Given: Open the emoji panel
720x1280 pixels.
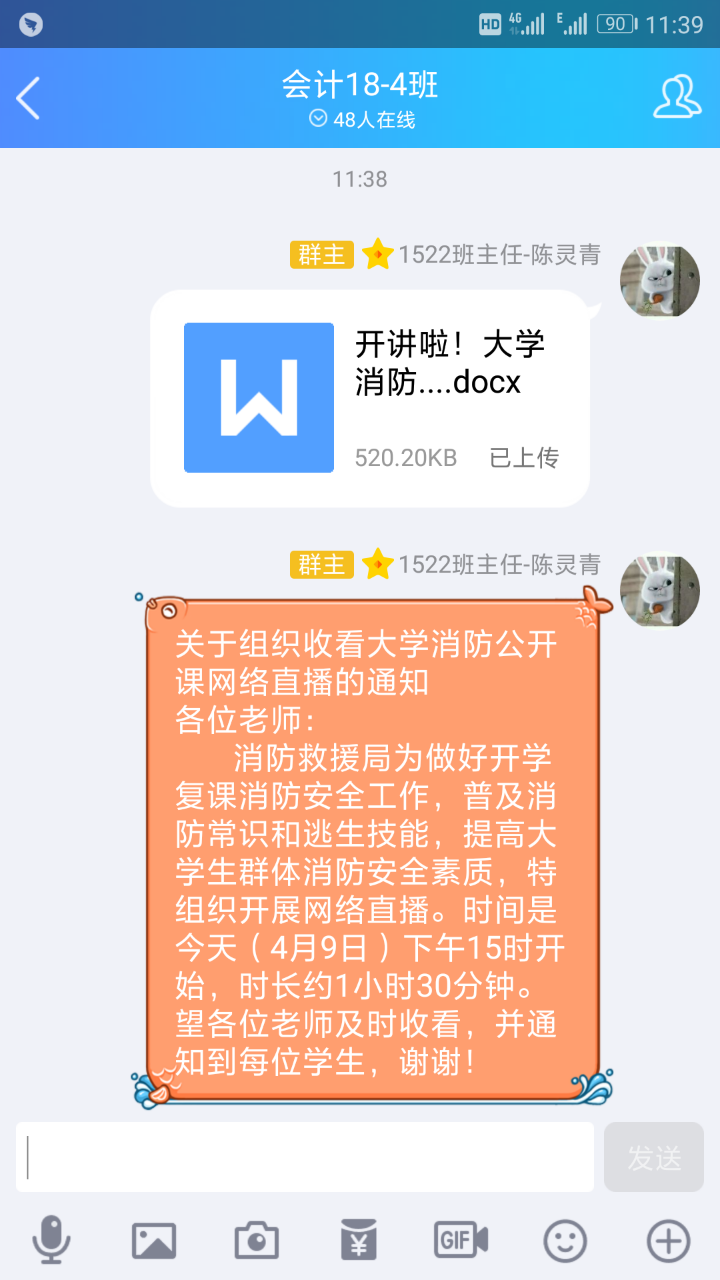Looking at the screenshot, I should point(565,1241).
